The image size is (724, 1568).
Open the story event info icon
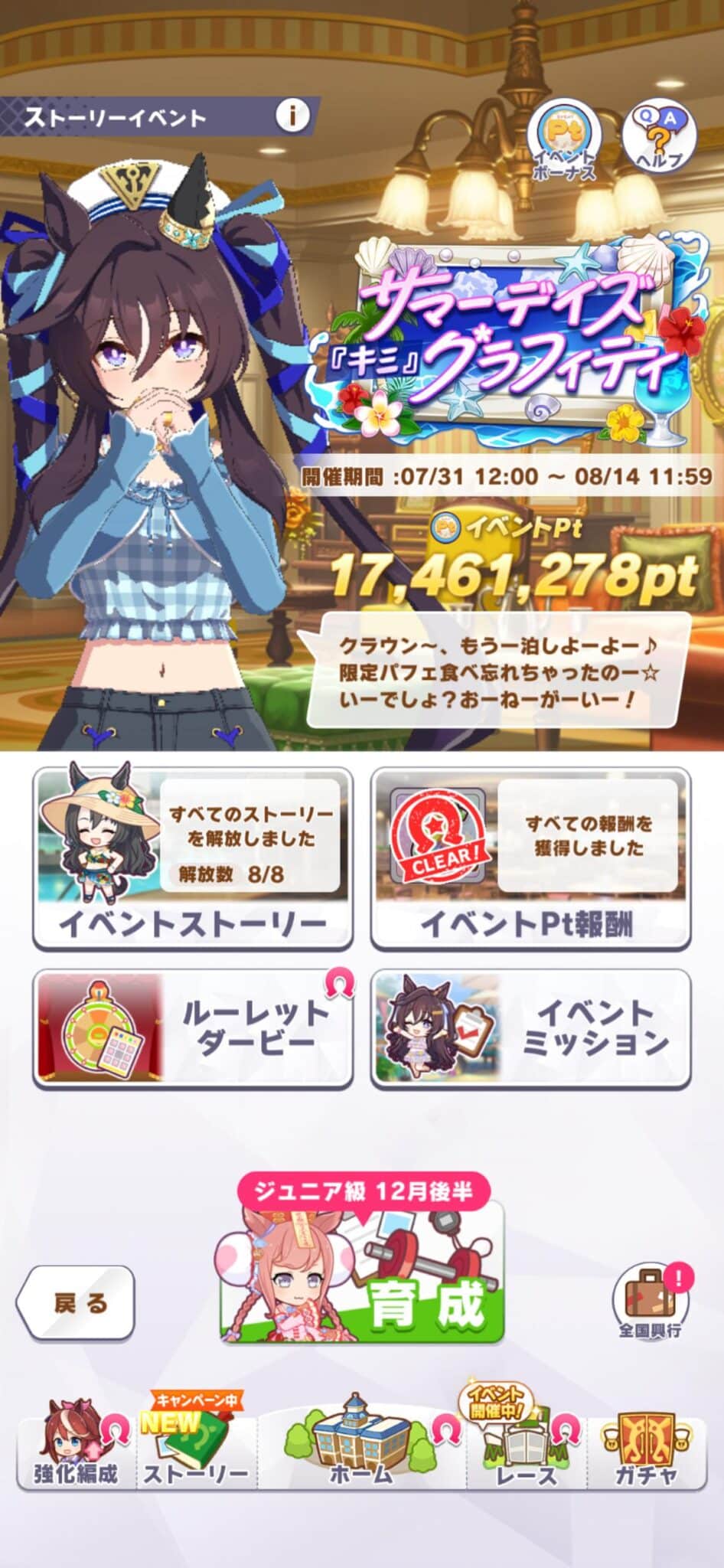coord(292,116)
